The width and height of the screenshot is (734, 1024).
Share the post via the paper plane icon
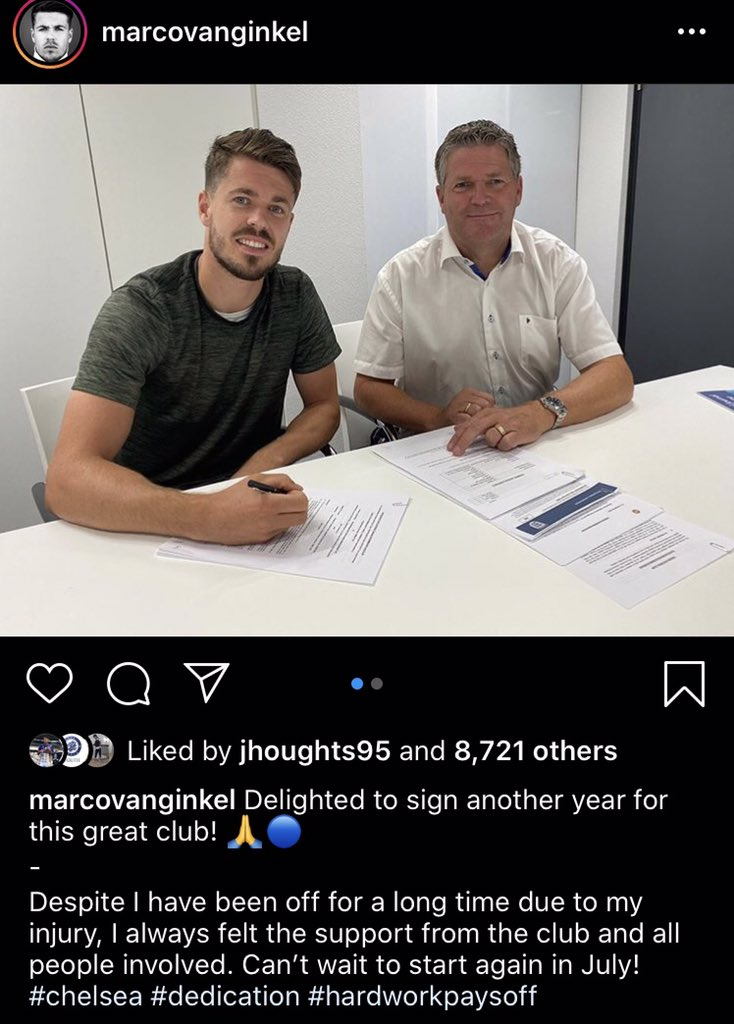207,683
